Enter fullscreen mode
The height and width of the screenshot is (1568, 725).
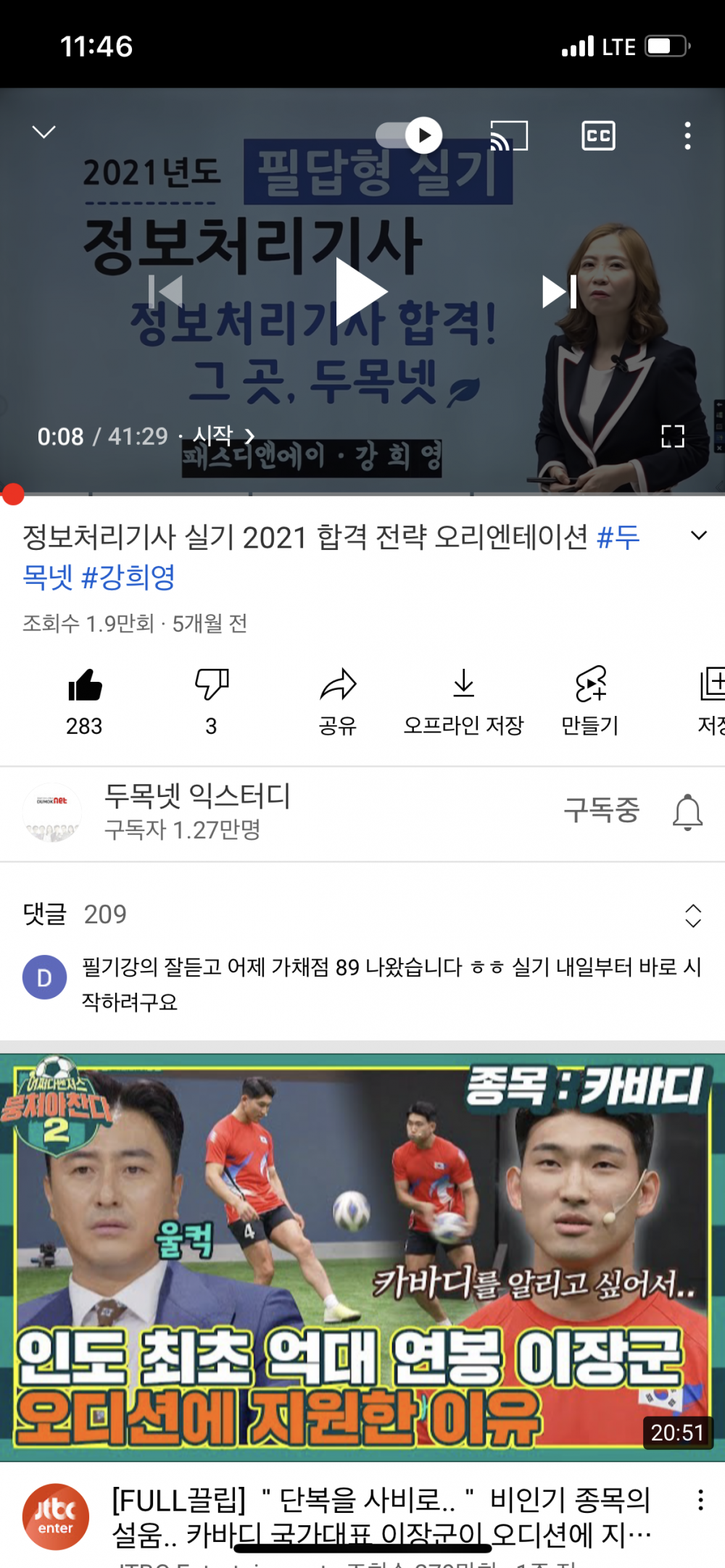(x=672, y=436)
